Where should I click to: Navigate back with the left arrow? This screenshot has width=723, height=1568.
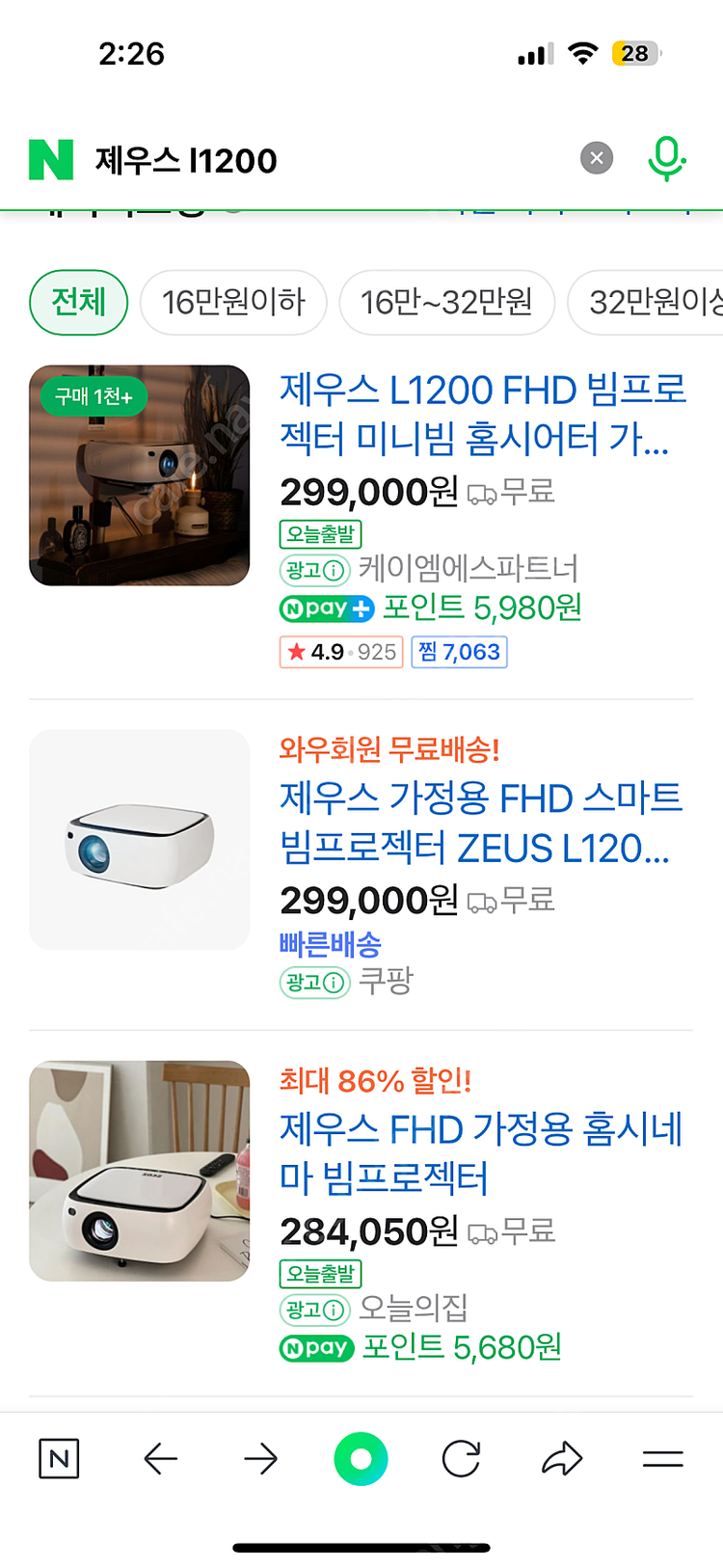point(160,1459)
